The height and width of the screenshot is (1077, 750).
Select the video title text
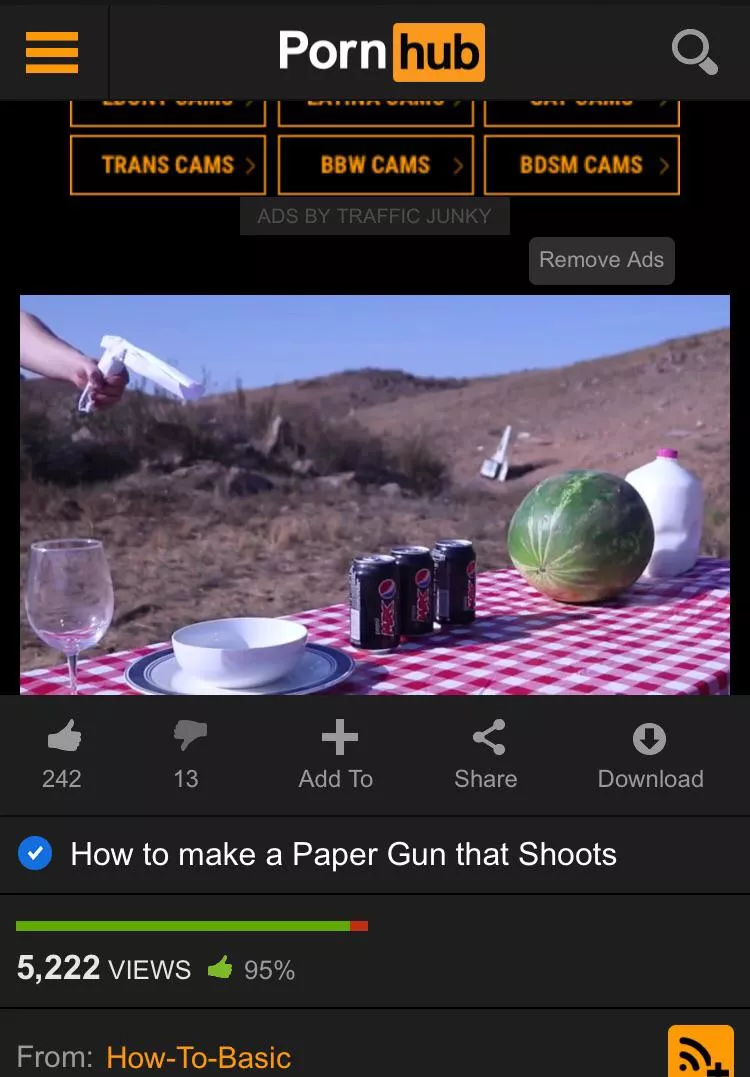pyautogui.click(x=343, y=854)
